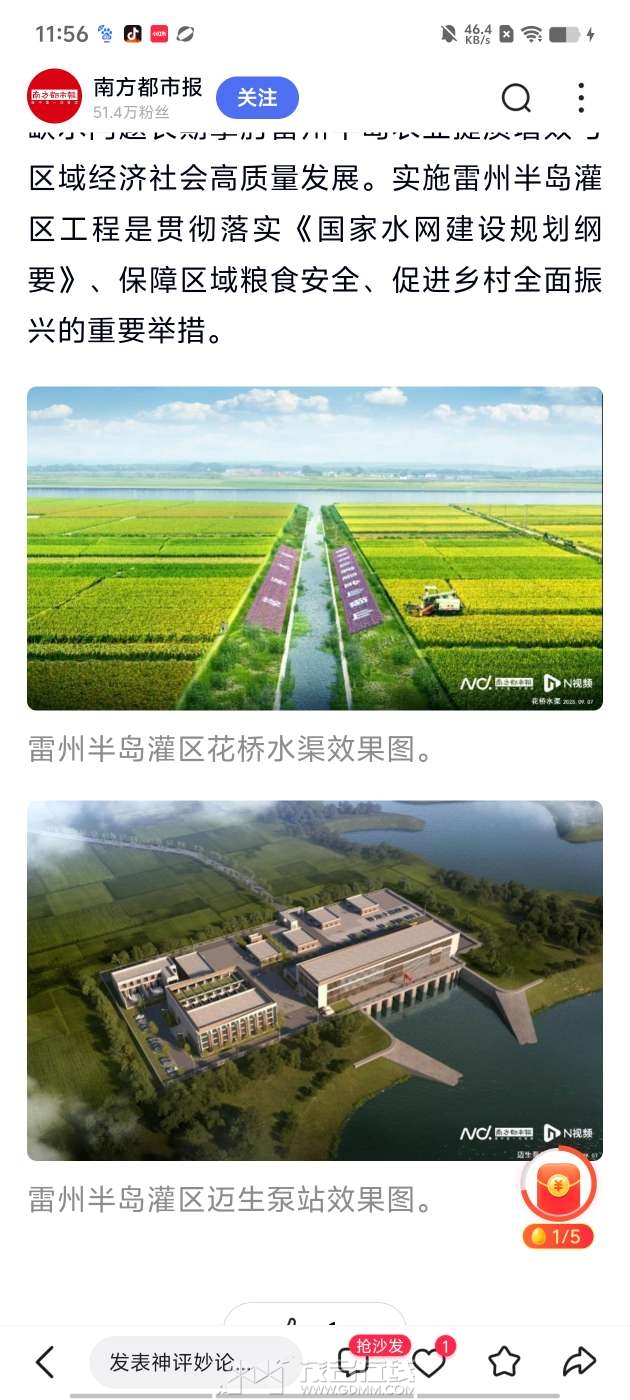Image resolution: width=630 pixels, height=1400 pixels.
Task: Share this article
Action: click(580, 1361)
